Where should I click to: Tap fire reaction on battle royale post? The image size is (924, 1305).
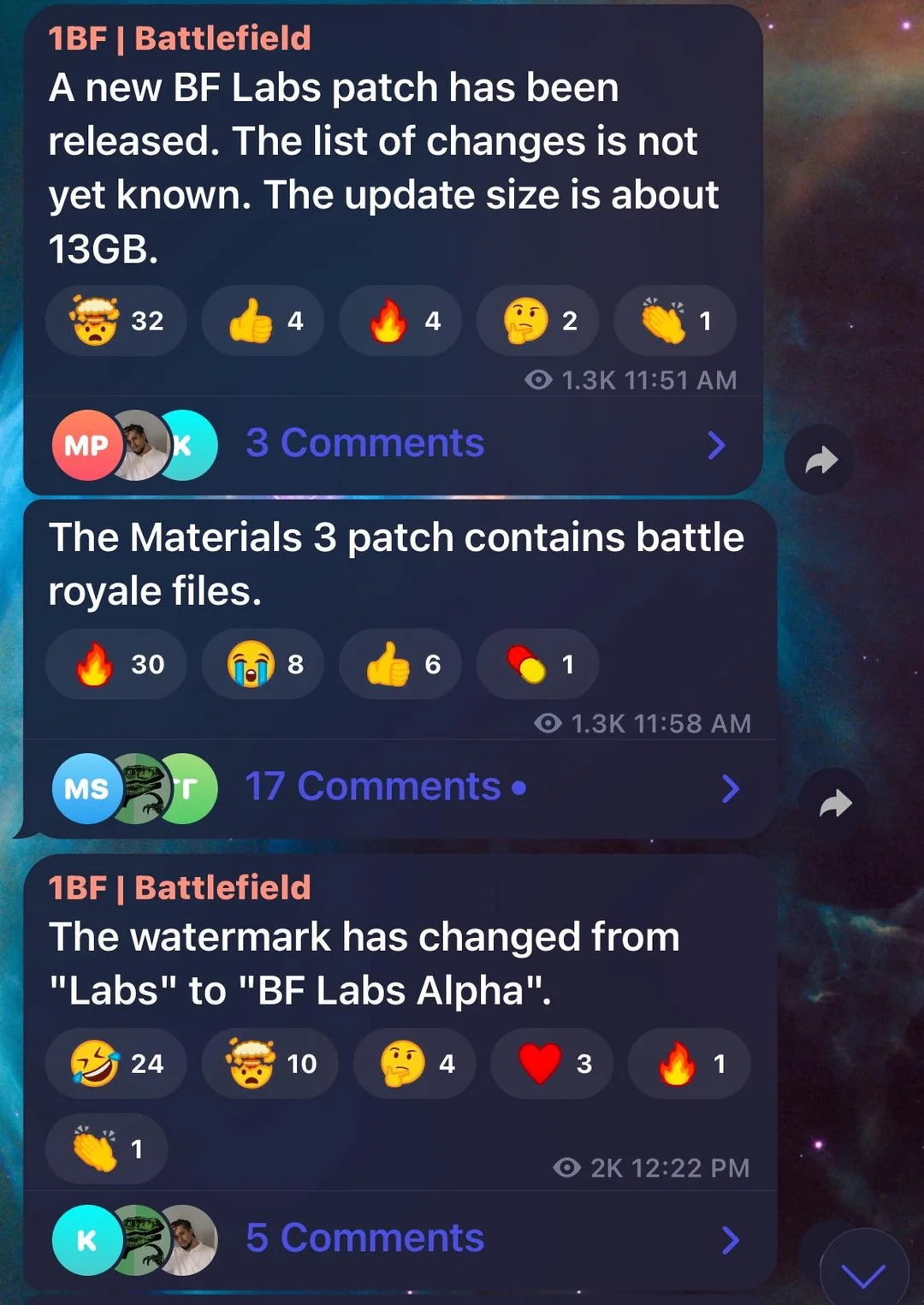pyautogui.click(x=115, y=664)
